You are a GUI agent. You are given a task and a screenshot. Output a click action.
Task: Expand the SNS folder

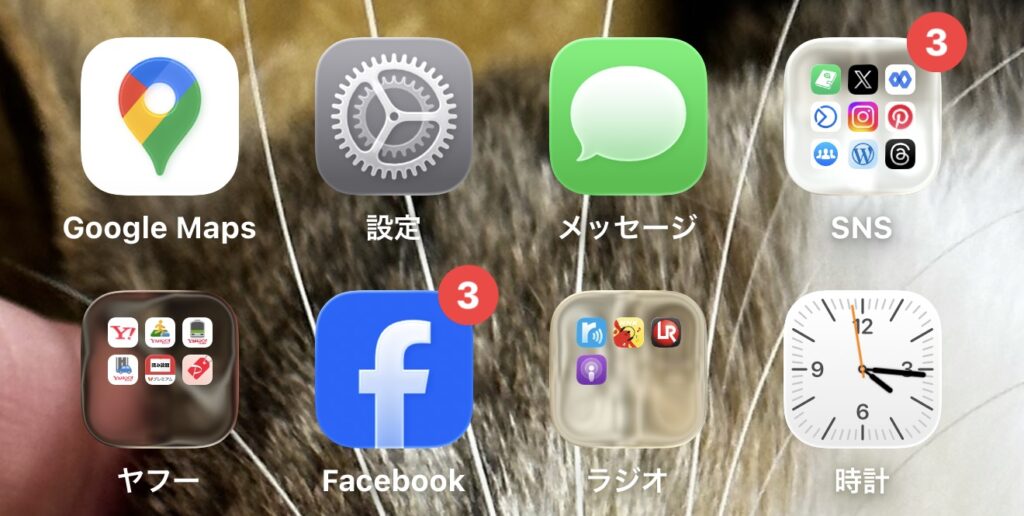(862, 116)
